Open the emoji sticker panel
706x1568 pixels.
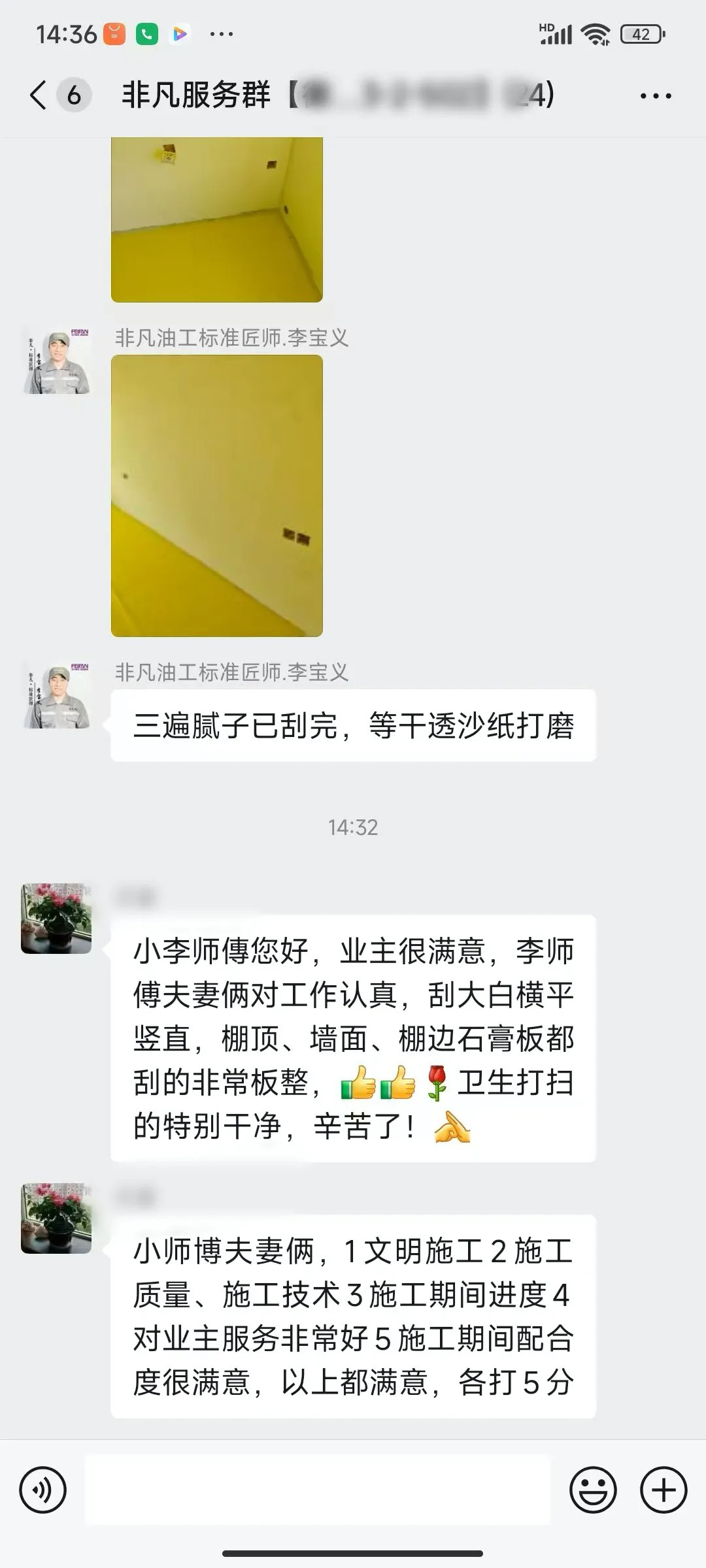click(593, 1490)
